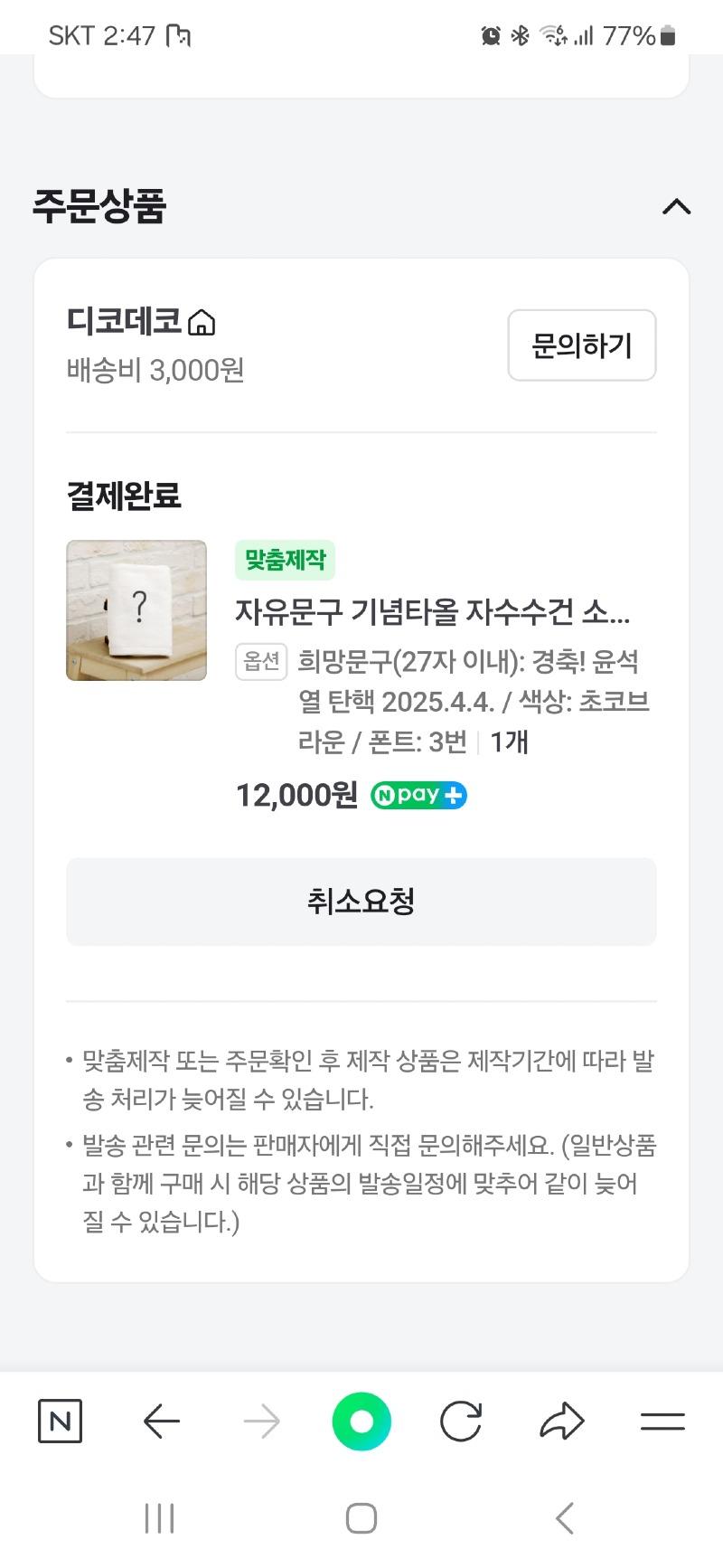Tap the green 맞춤제작 badge
Viewport: 723px width, 1568px height.
pyautogui.click(x=285, y=561)
